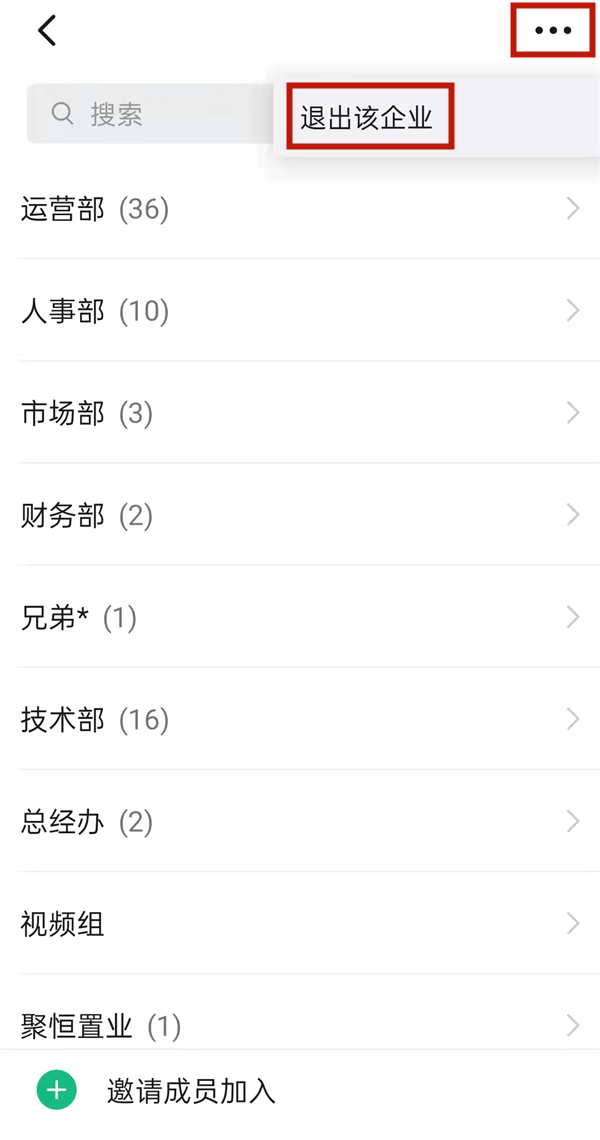Go back using the top-left arrow
The width and height of the screenshot is (600, 1140).
point(47,31)
